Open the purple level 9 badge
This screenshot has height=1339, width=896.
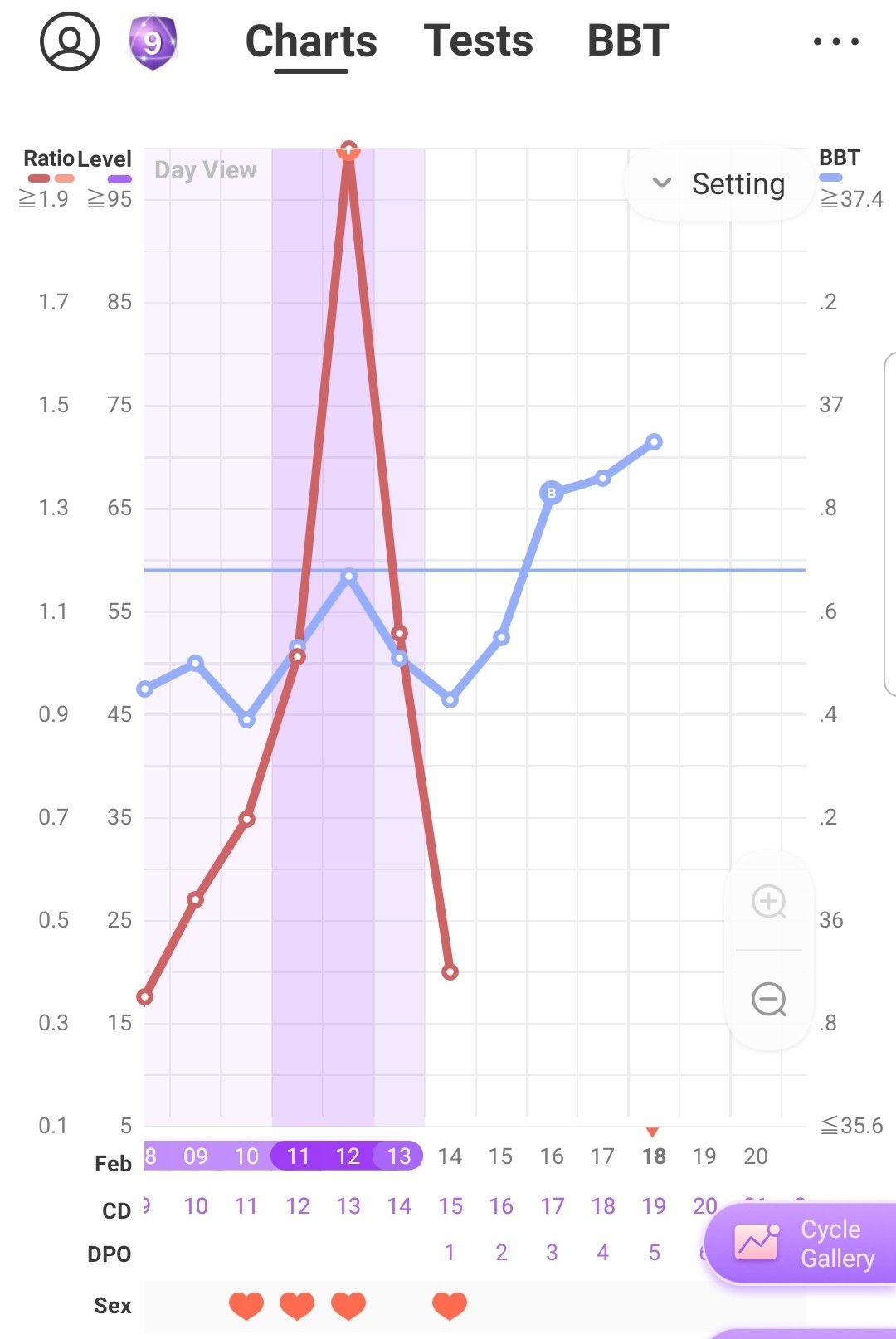(x=153, y=41)
